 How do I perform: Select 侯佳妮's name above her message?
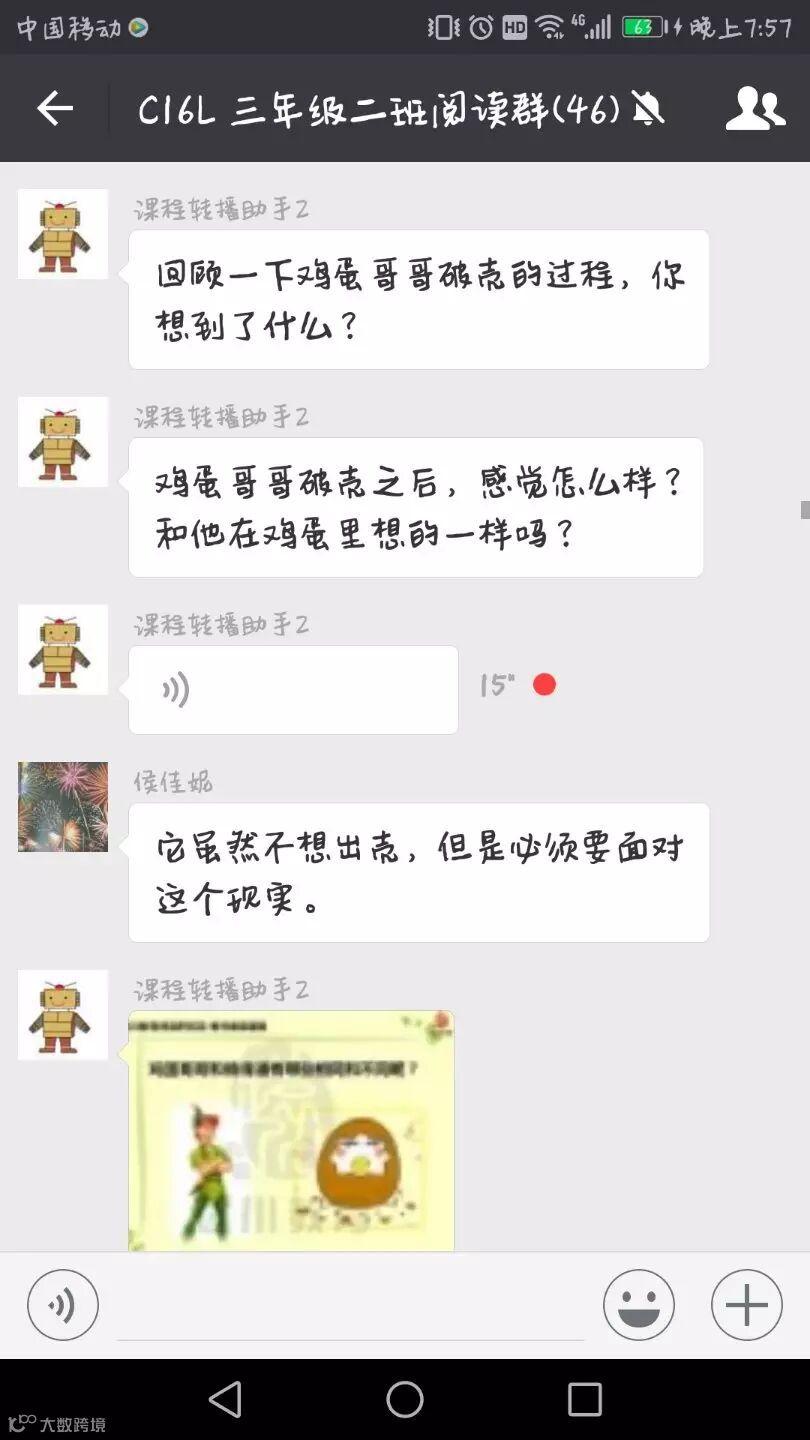click(170, 783)
